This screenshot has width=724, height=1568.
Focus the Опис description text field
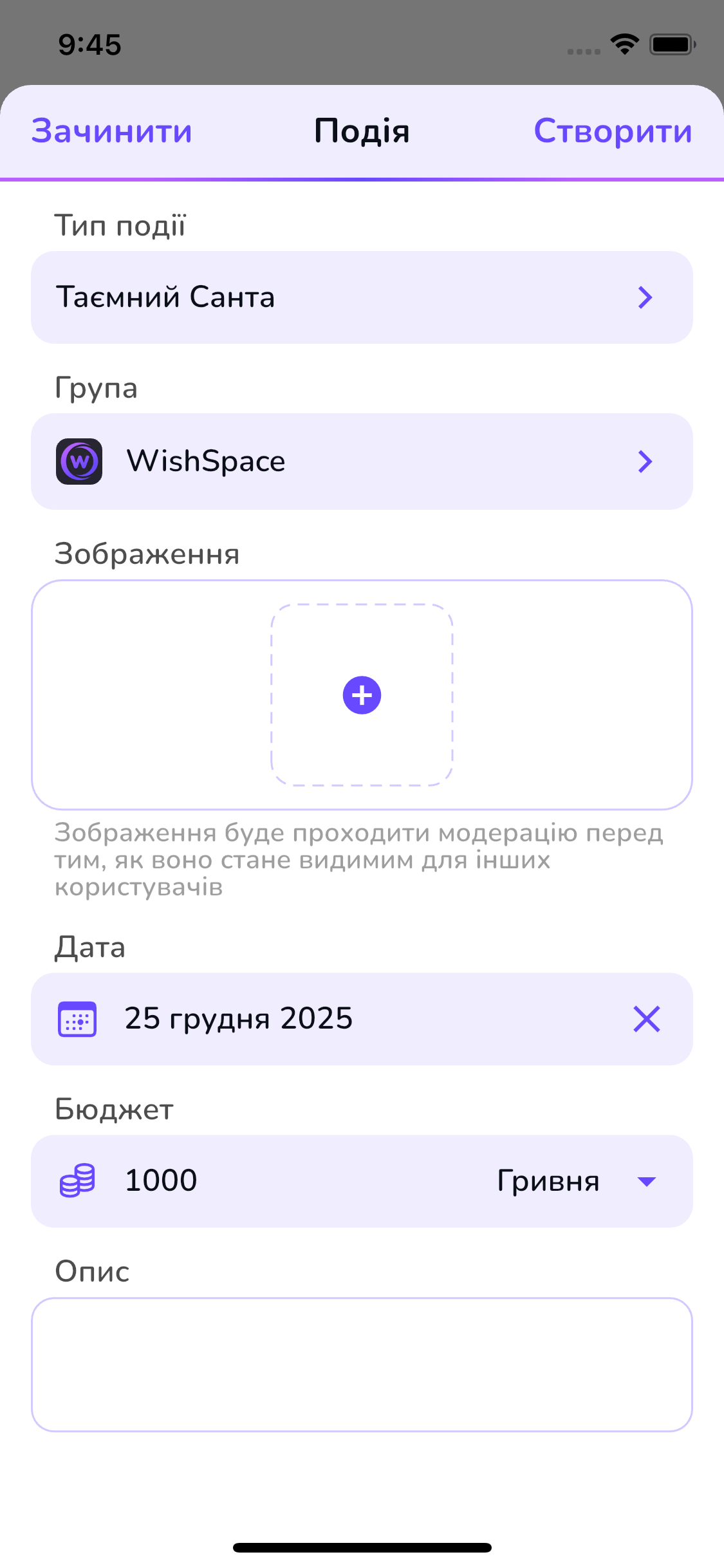(x=362, y=1365)
